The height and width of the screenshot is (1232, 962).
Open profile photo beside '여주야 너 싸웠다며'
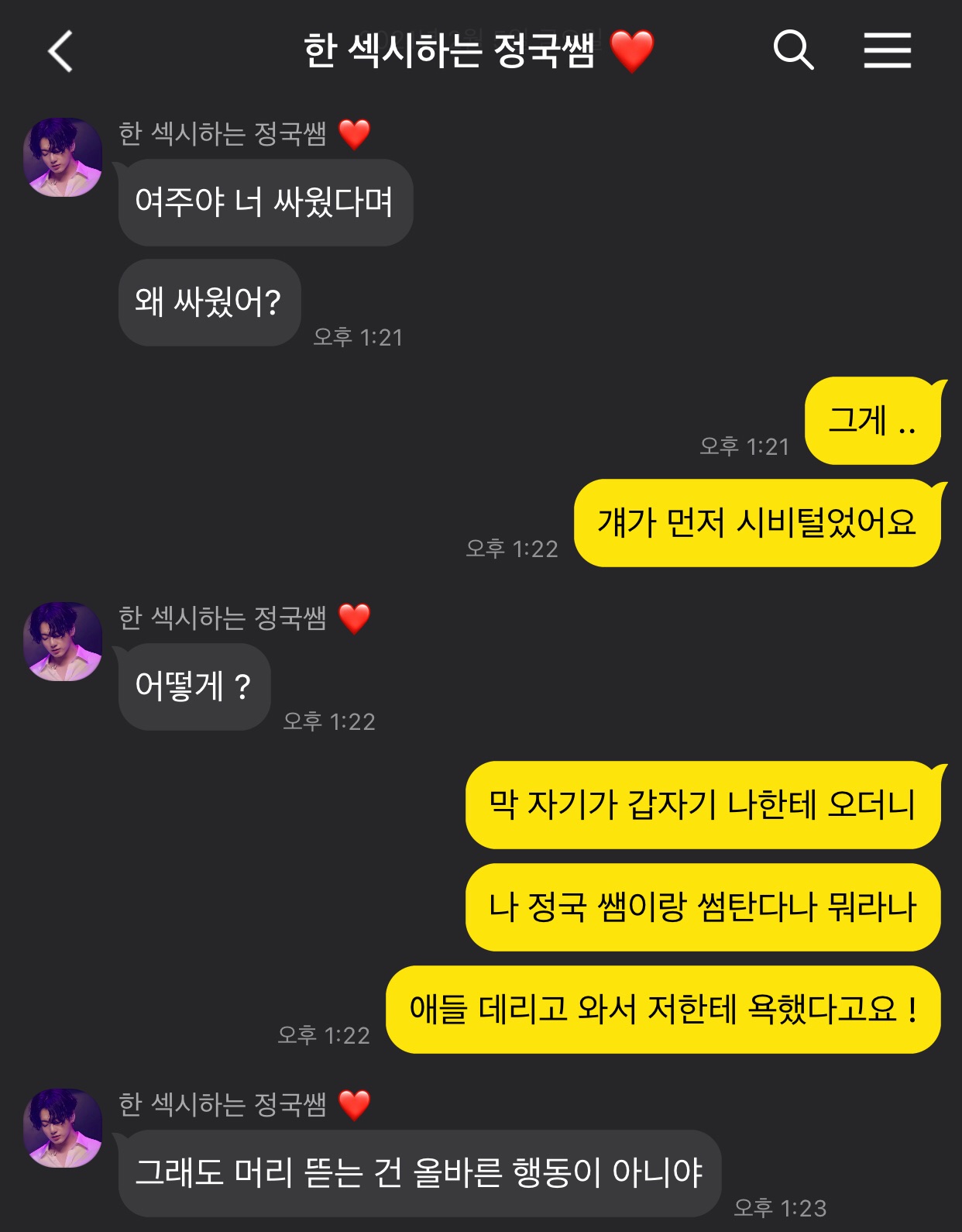tap(63, 157)
